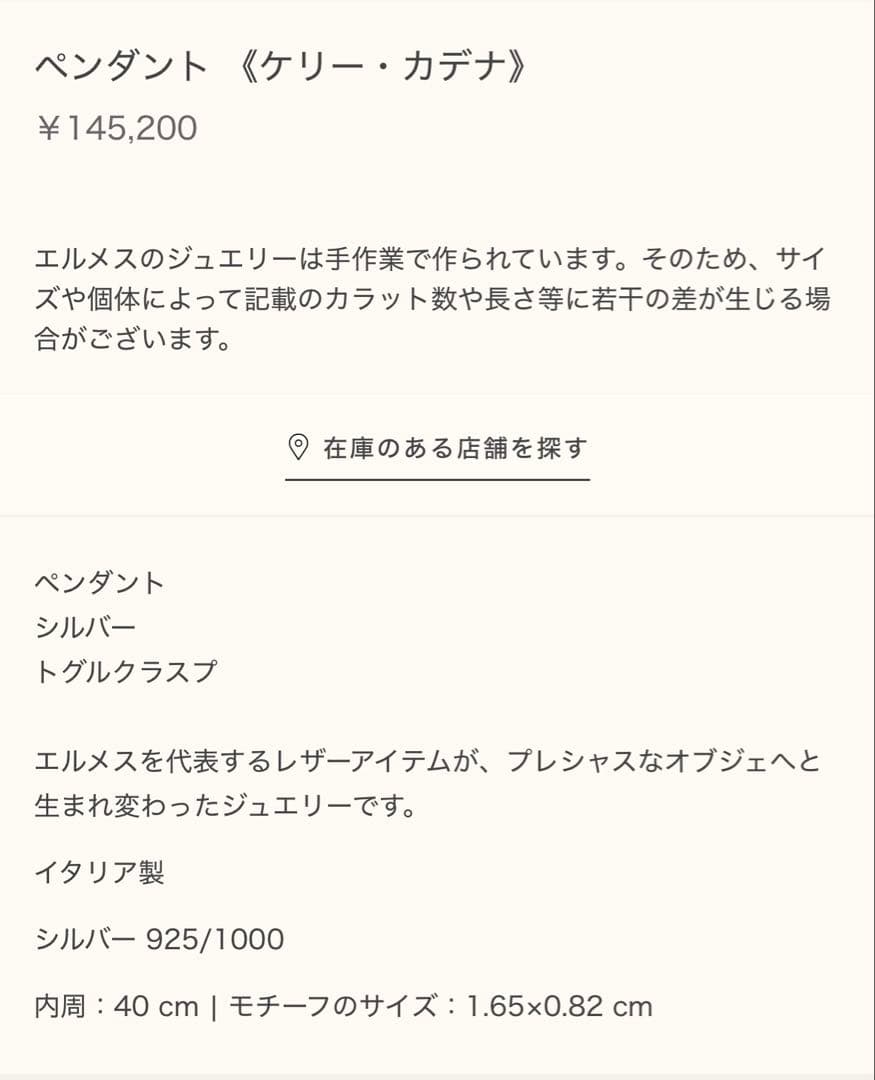875x1080 pixels.
Task: Select the トグルクラスプ clasp description line
Action: [x=125, y=670]
